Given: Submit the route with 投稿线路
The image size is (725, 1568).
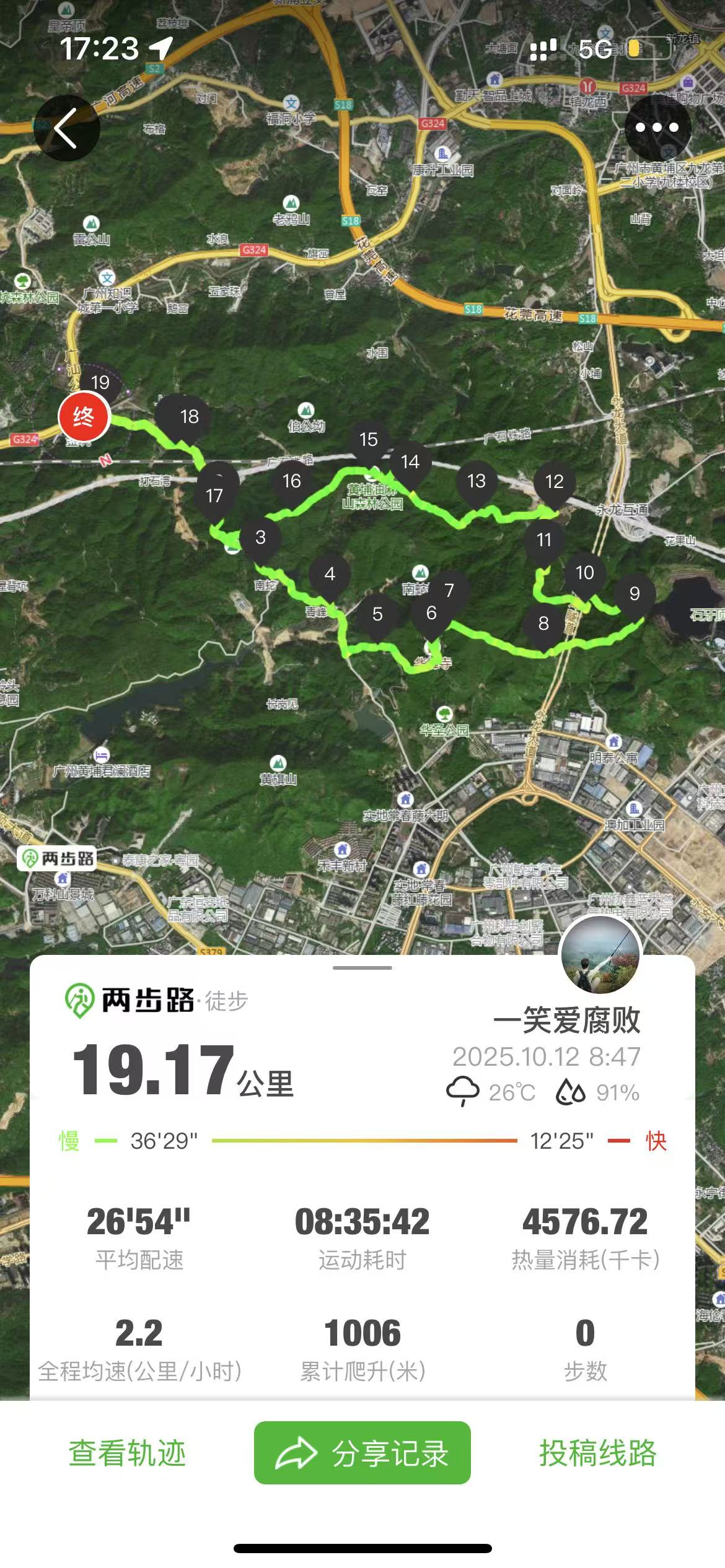Looking at the screenshot, I should point(597,1453).
